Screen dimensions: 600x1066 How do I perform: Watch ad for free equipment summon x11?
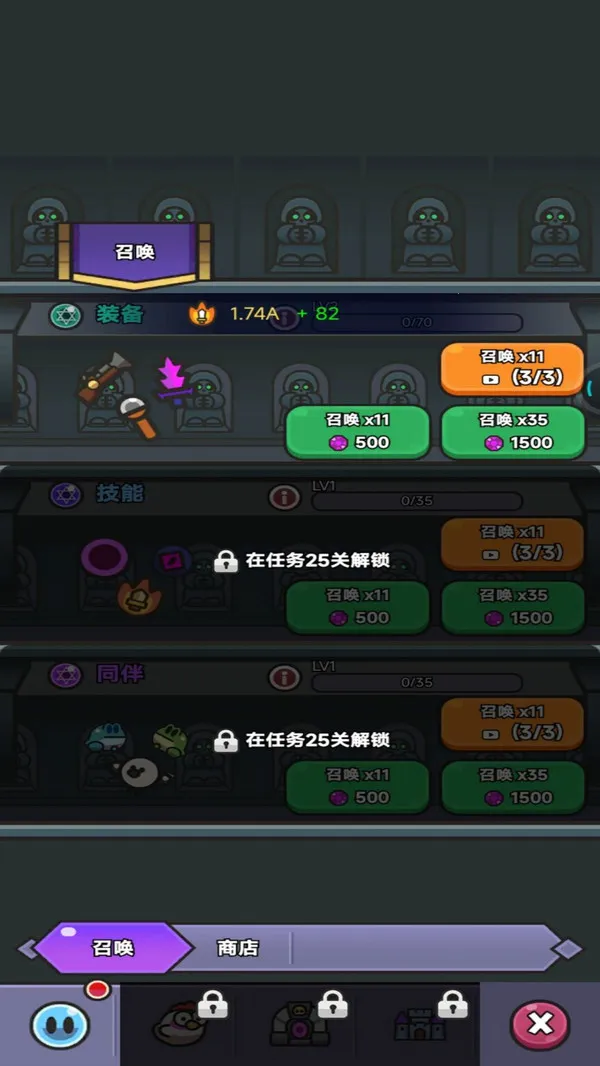click(512, 368)
